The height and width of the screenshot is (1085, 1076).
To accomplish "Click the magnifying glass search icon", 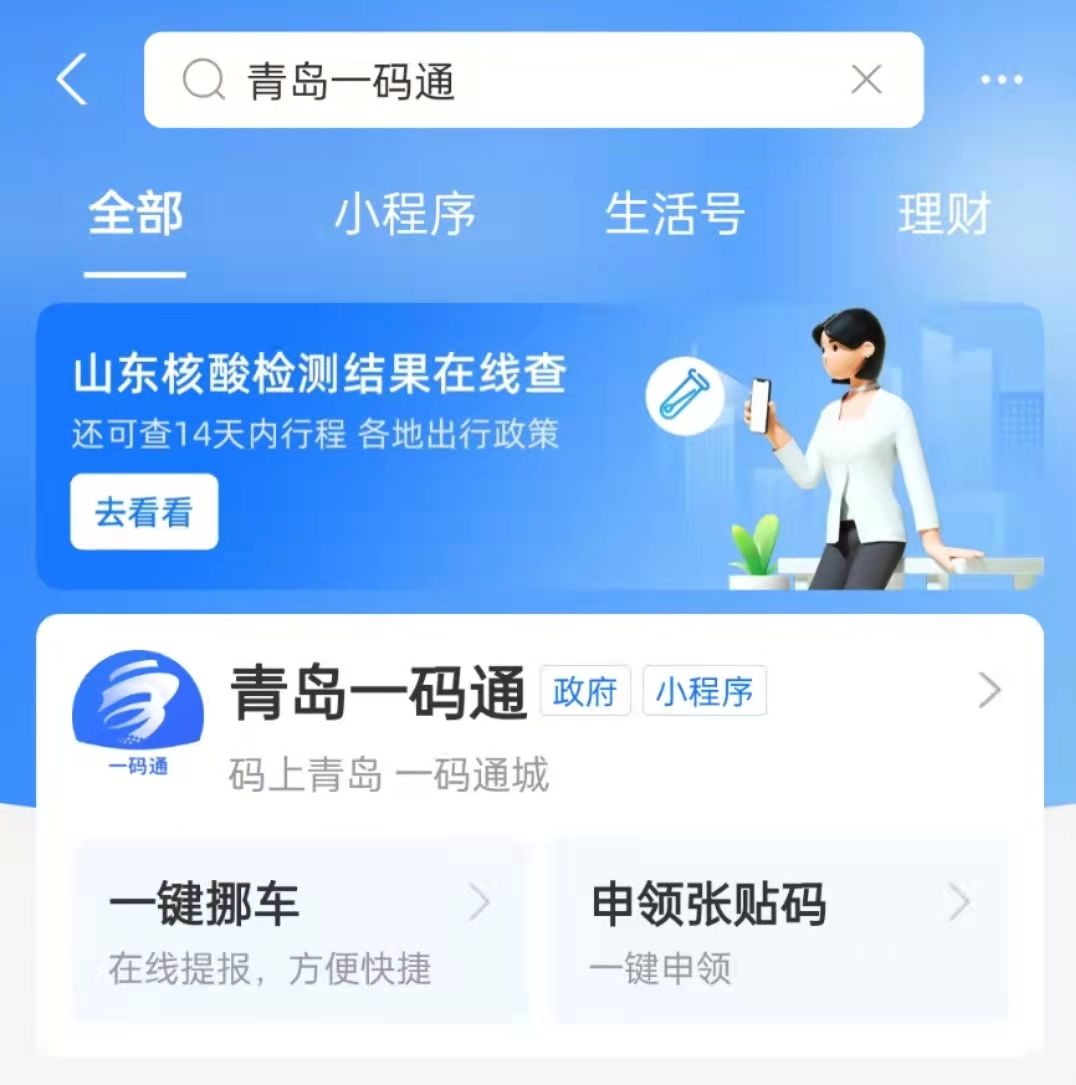I will pos(205,80).
